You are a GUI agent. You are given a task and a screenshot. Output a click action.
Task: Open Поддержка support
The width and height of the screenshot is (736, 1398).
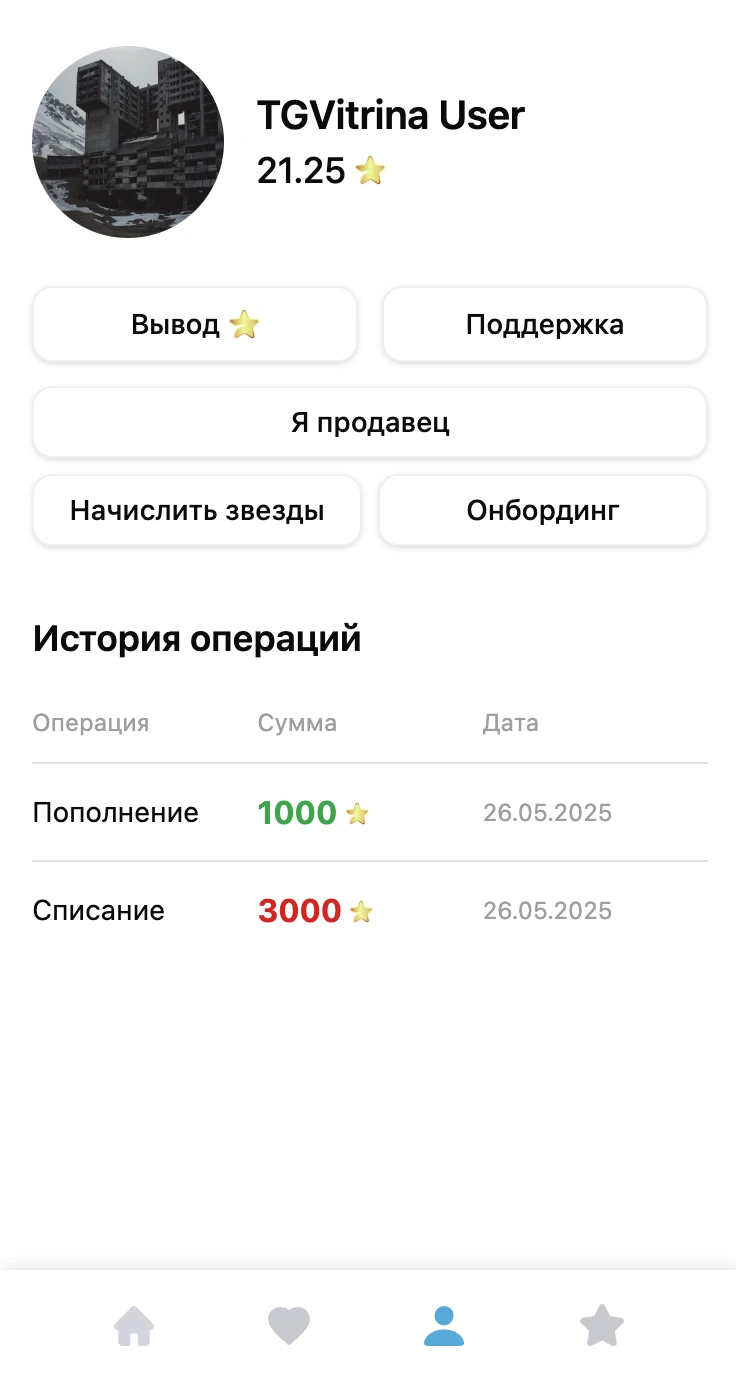545,325
